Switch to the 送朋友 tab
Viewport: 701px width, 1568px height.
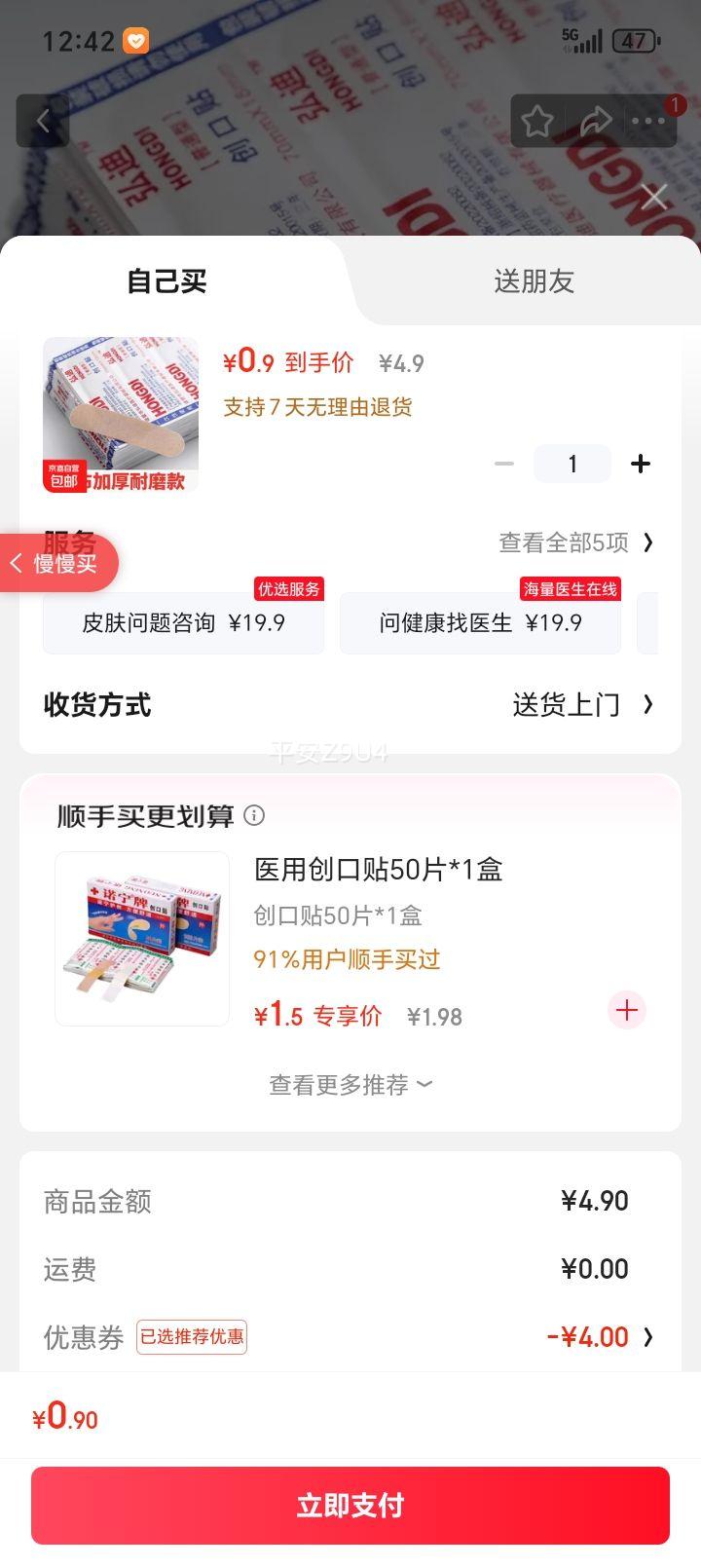[x=535, y=281]
